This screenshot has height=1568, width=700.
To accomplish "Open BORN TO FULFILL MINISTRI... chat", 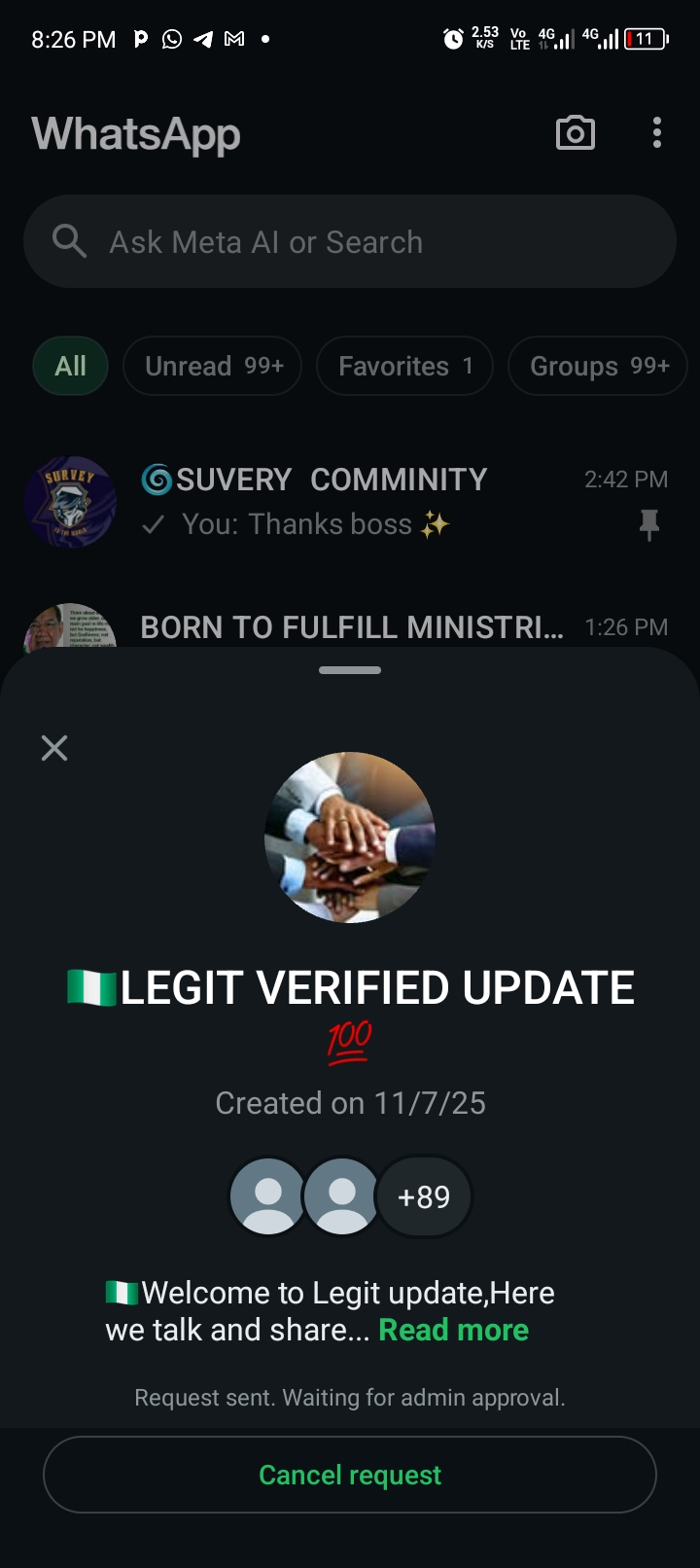I will 352,627.
